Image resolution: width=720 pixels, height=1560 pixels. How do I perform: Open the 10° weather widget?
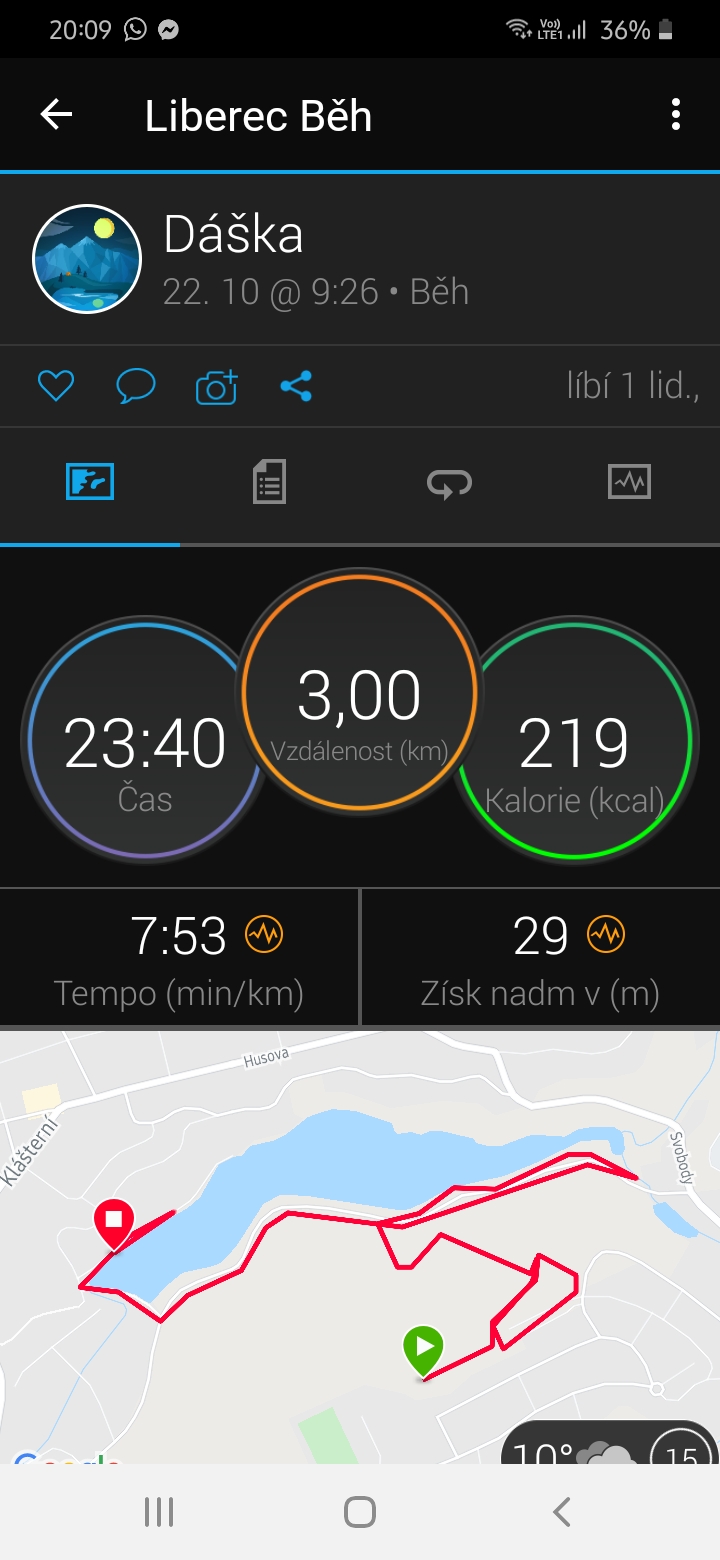pos(610,1443)
